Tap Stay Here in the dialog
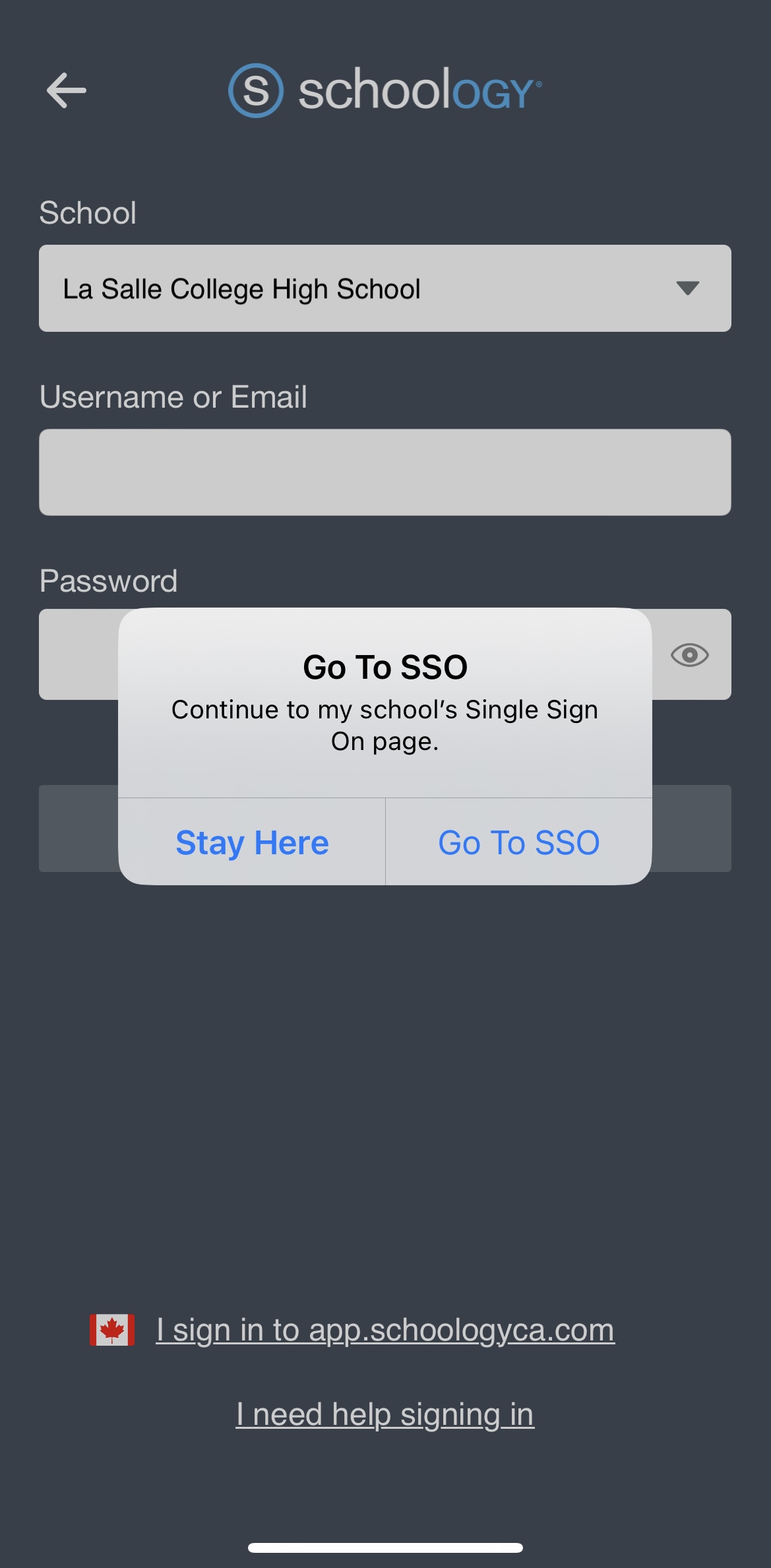This screenshot has width=771, height=1568. click(x=252, y=842)
